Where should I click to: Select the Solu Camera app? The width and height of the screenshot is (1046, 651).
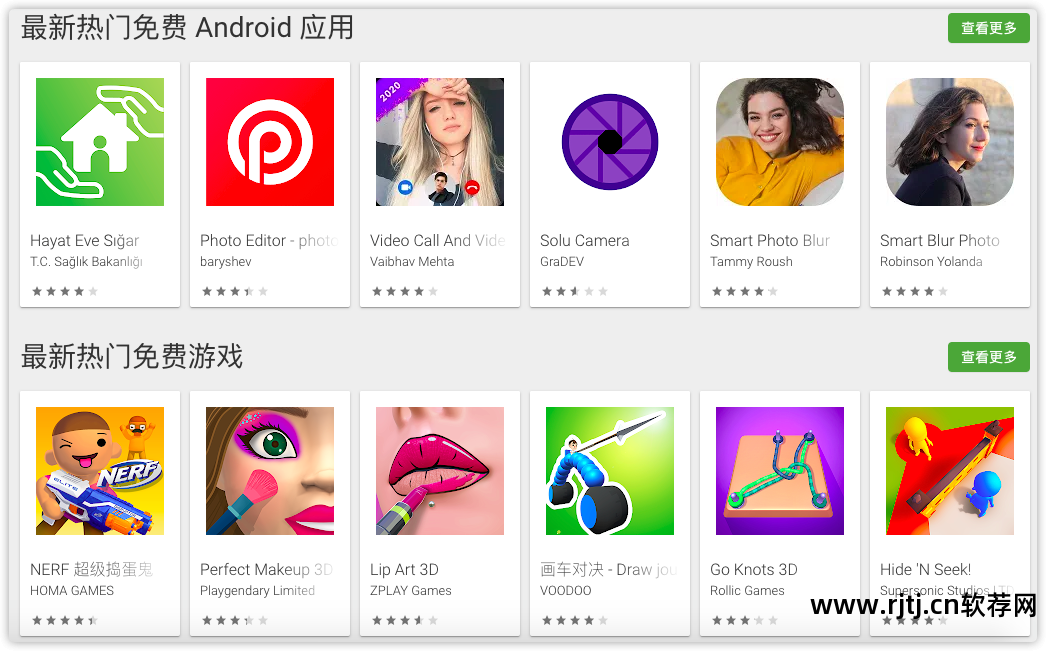610,142
